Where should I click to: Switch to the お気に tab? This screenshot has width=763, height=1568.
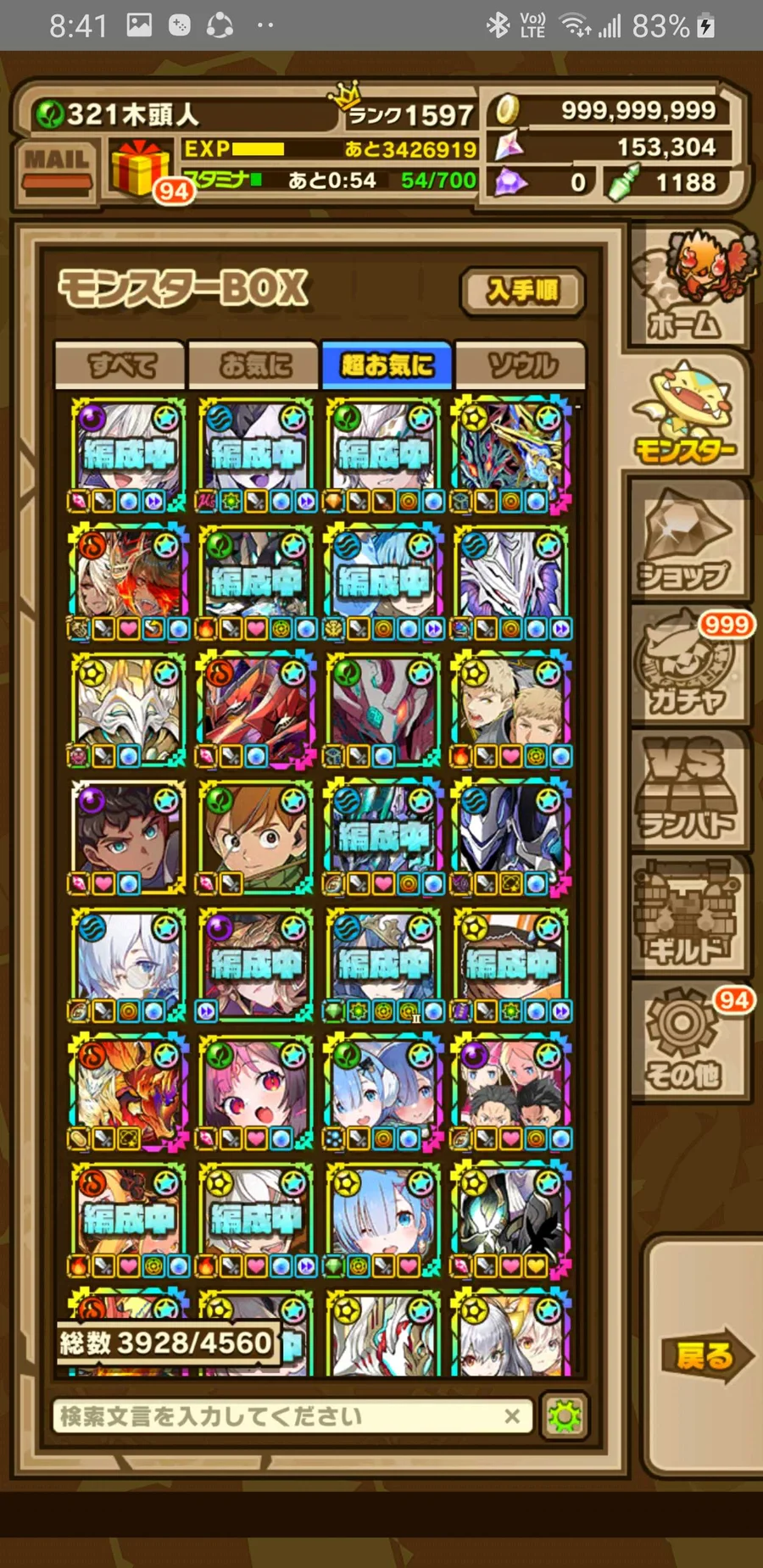tap(254, 365)
